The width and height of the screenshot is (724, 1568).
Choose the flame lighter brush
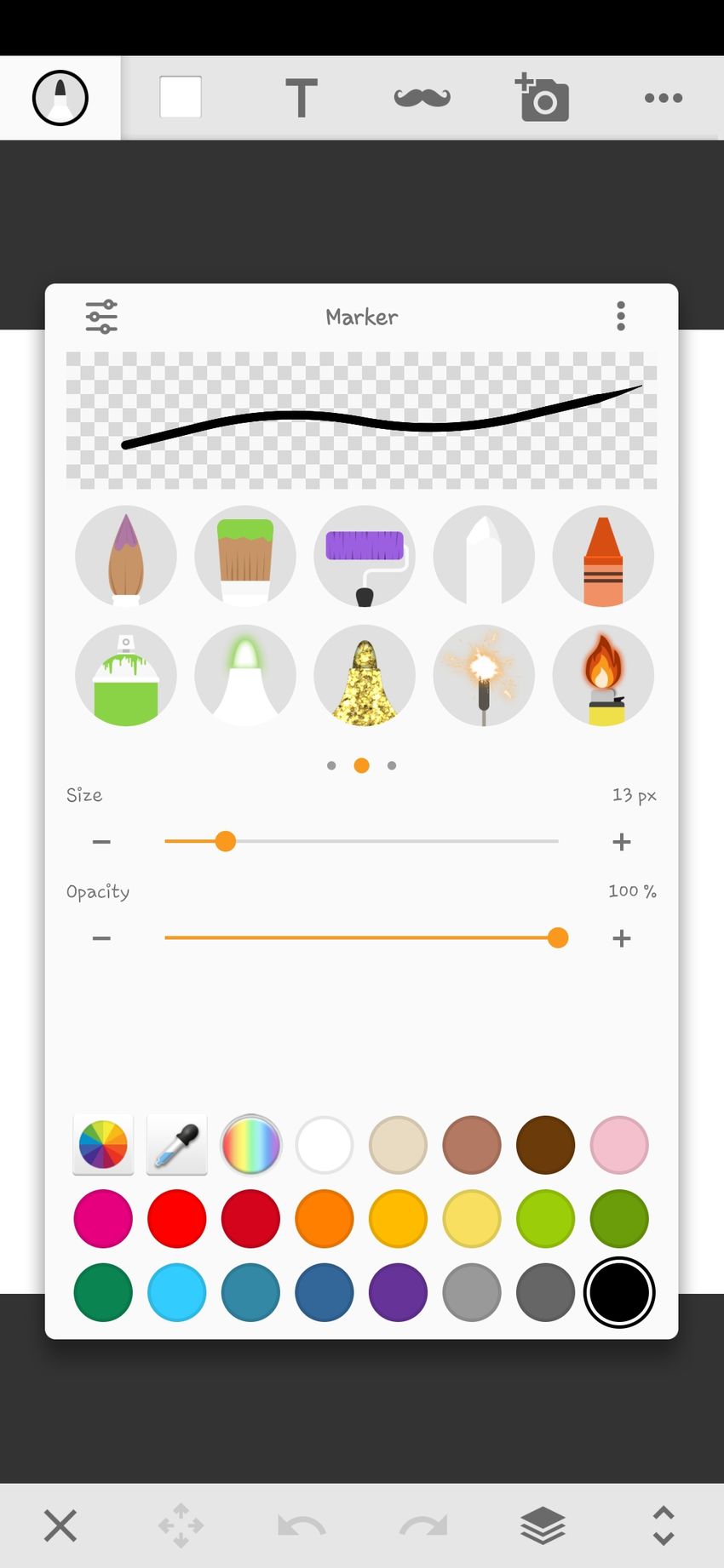click(603, 676)
